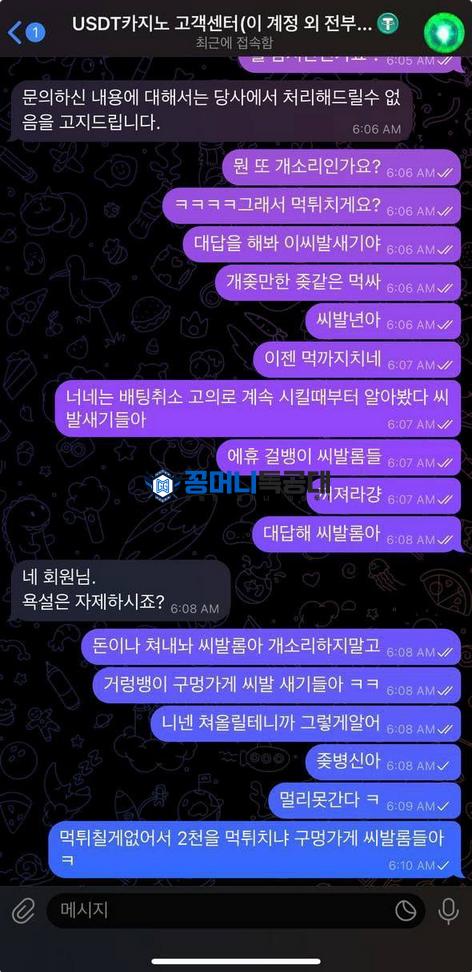Focus the 메시지 text input field
The width and height of the screenshot is (472, 972).
(220, 910)
